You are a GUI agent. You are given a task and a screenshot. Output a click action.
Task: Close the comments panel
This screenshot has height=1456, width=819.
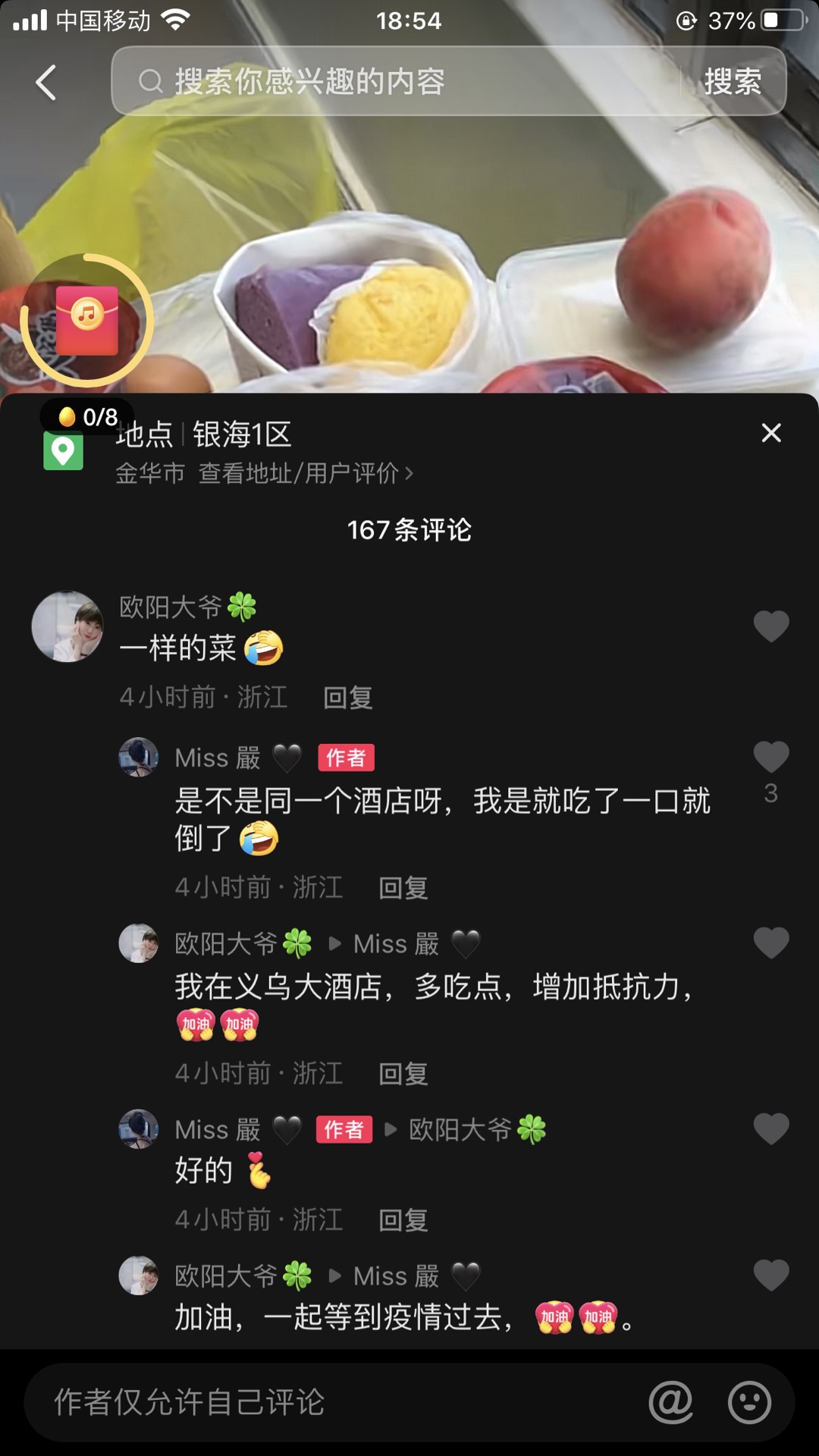pos(770,433)
